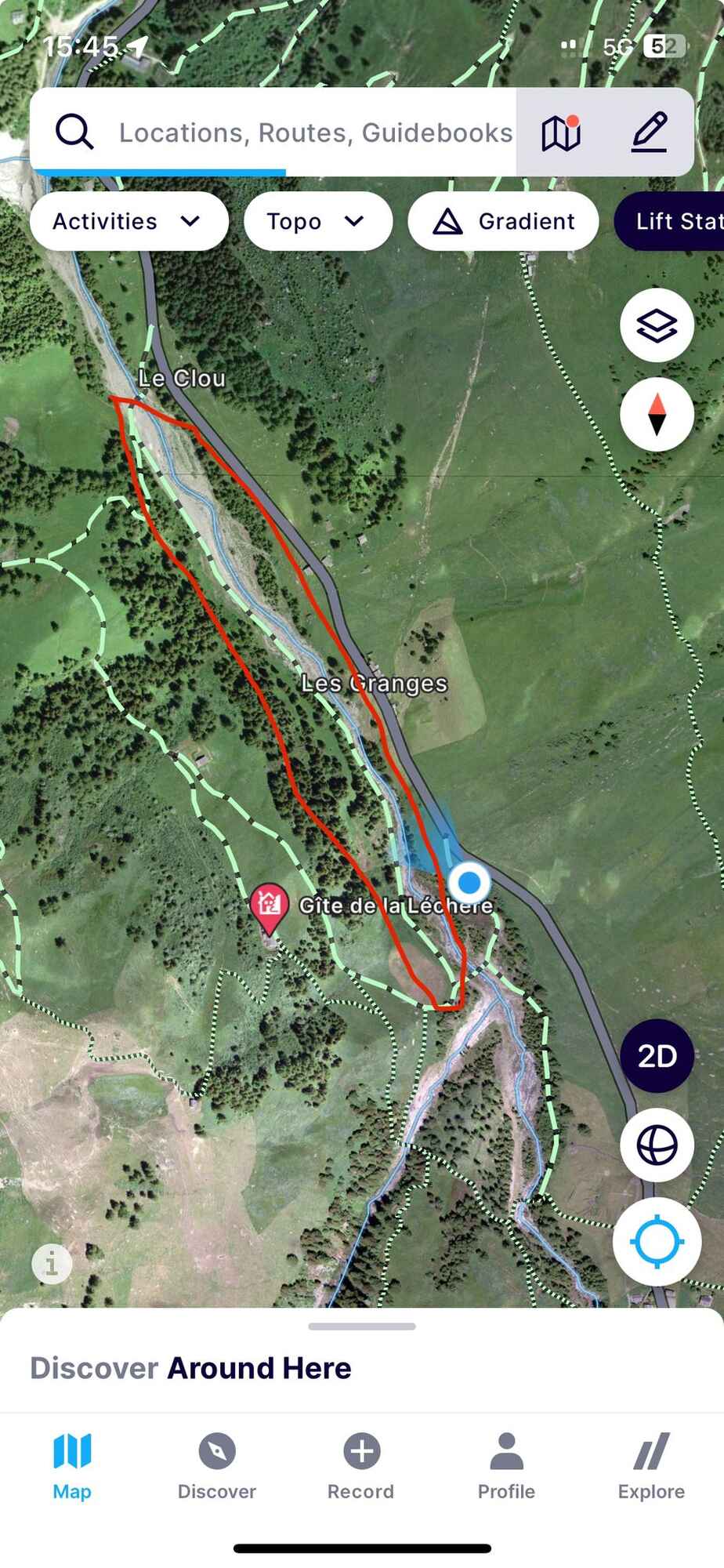Open the Locations, Routes, Guidebooks search field
This screenshot has height=1568, width=724.
(313, 132)
